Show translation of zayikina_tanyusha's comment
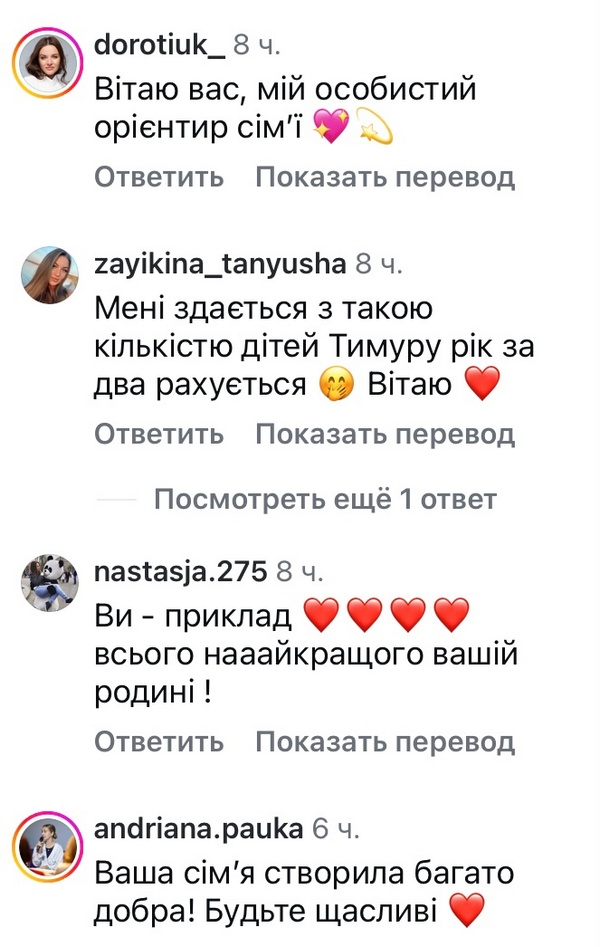The width and height of the screenshot is (600, 947). (385, 434)
